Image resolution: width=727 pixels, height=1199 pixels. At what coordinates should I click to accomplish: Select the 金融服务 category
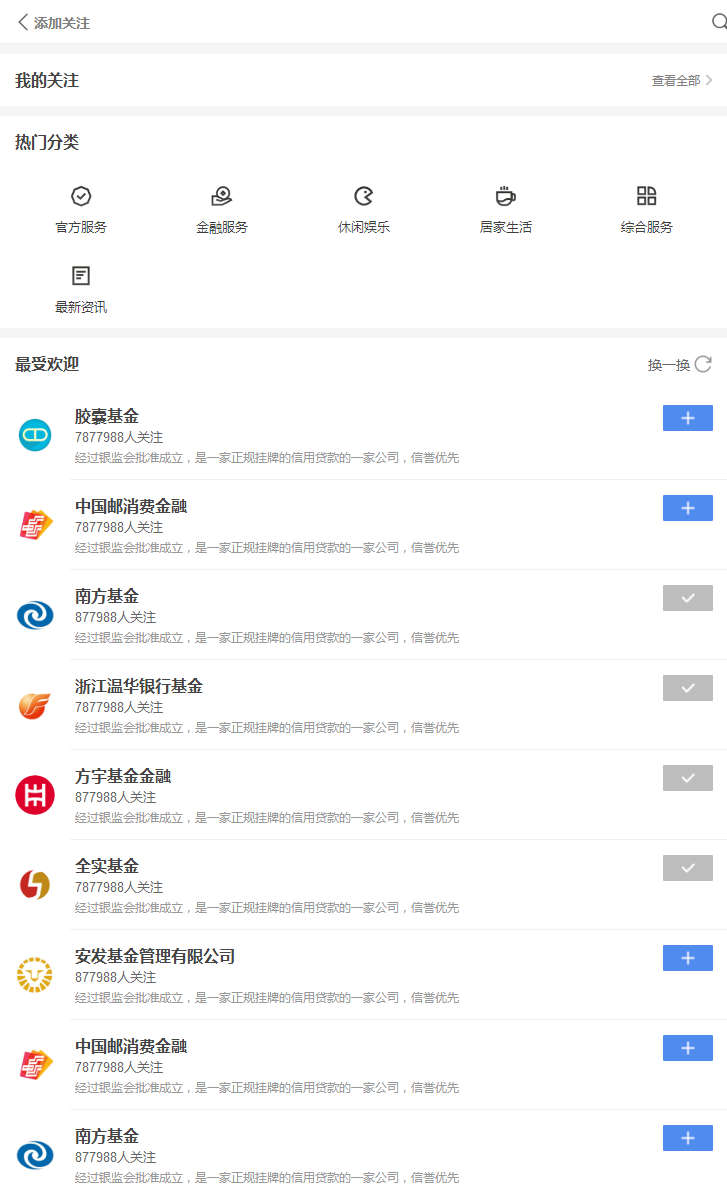[x=222, y=208]
